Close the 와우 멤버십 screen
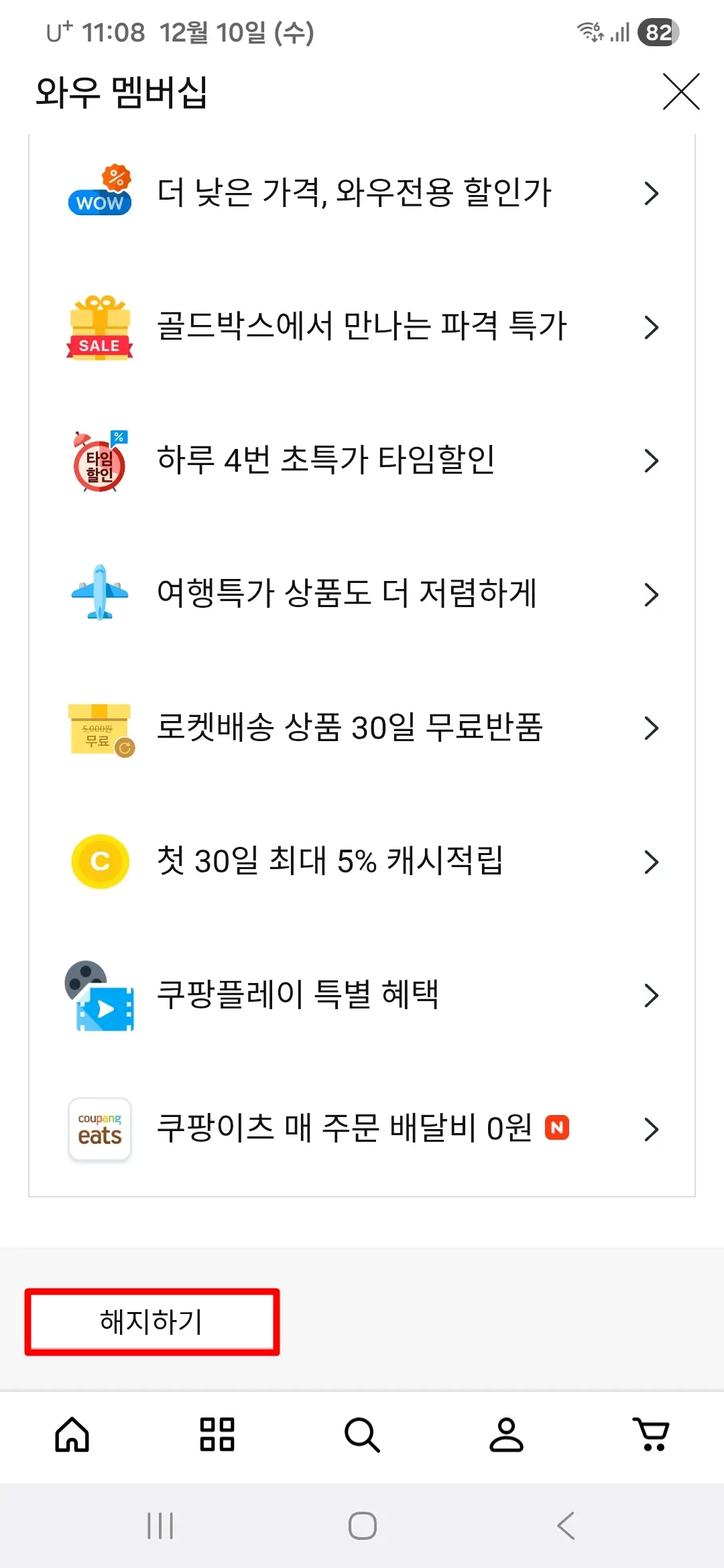724x1568 pixels. click(x=681, y=92)
